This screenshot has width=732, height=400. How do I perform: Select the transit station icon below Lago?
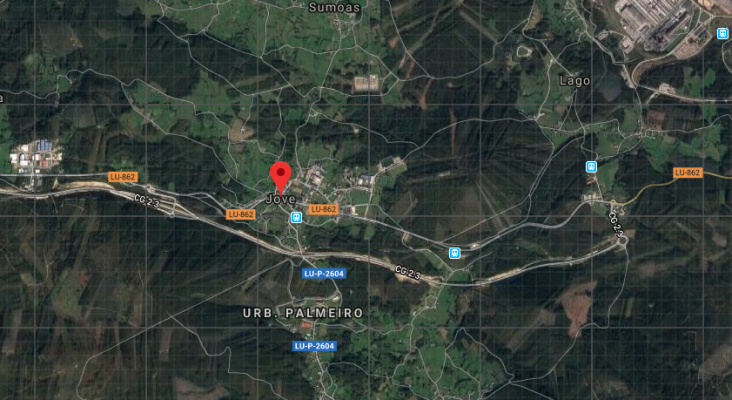[592, 166]
